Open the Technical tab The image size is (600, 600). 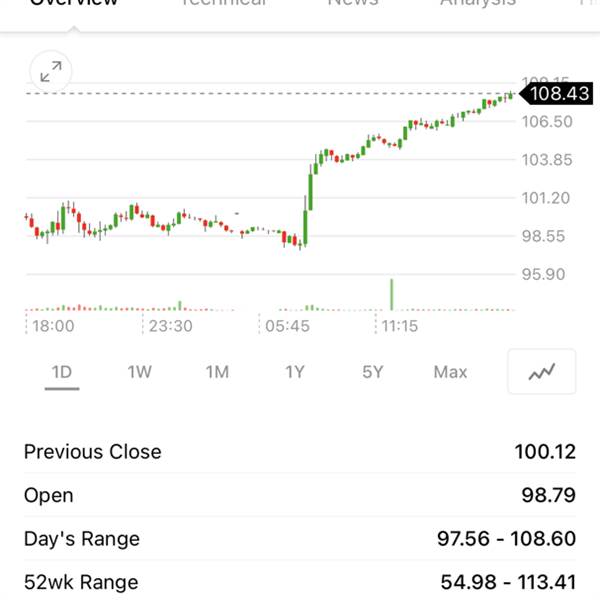(x=224, y=3)
